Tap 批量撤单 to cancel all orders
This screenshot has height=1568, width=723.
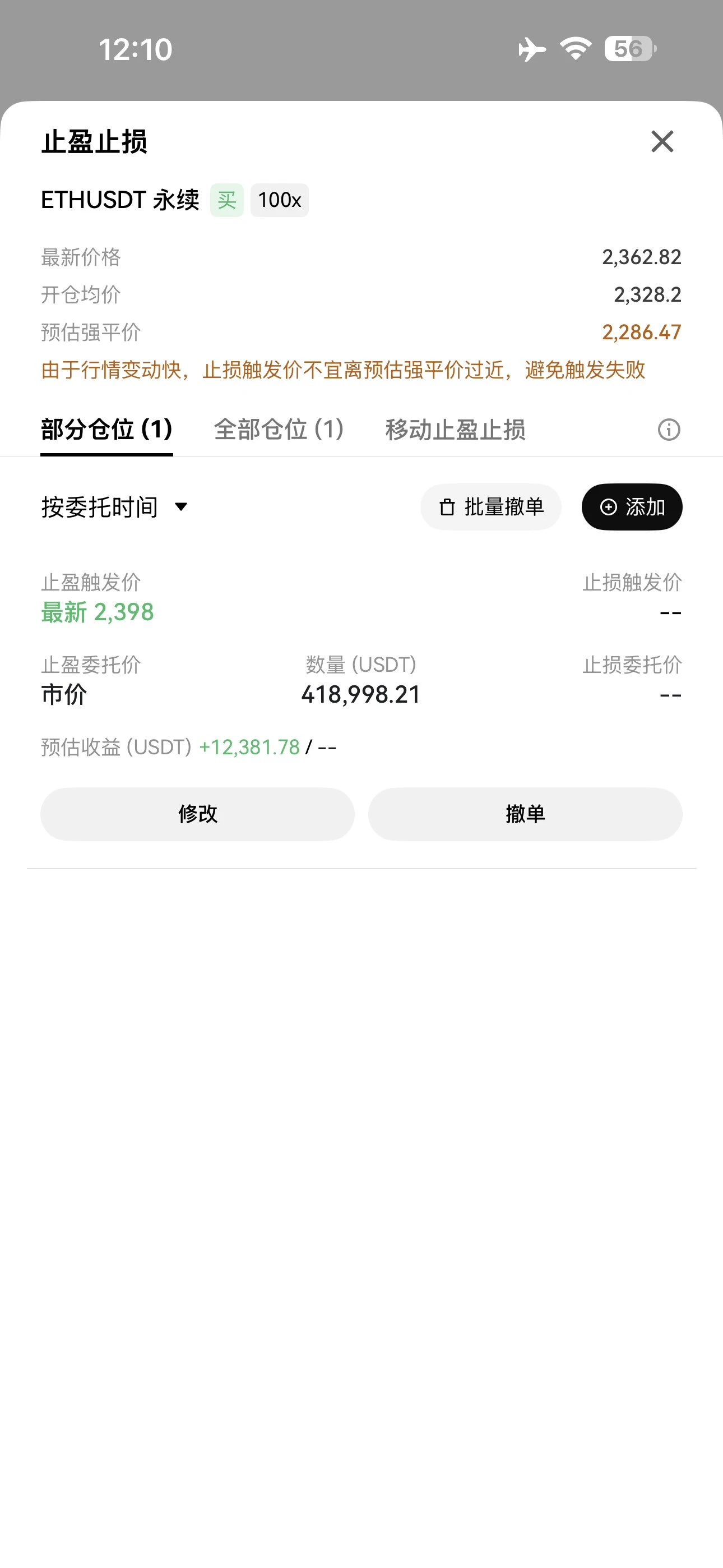coord(490,507)
